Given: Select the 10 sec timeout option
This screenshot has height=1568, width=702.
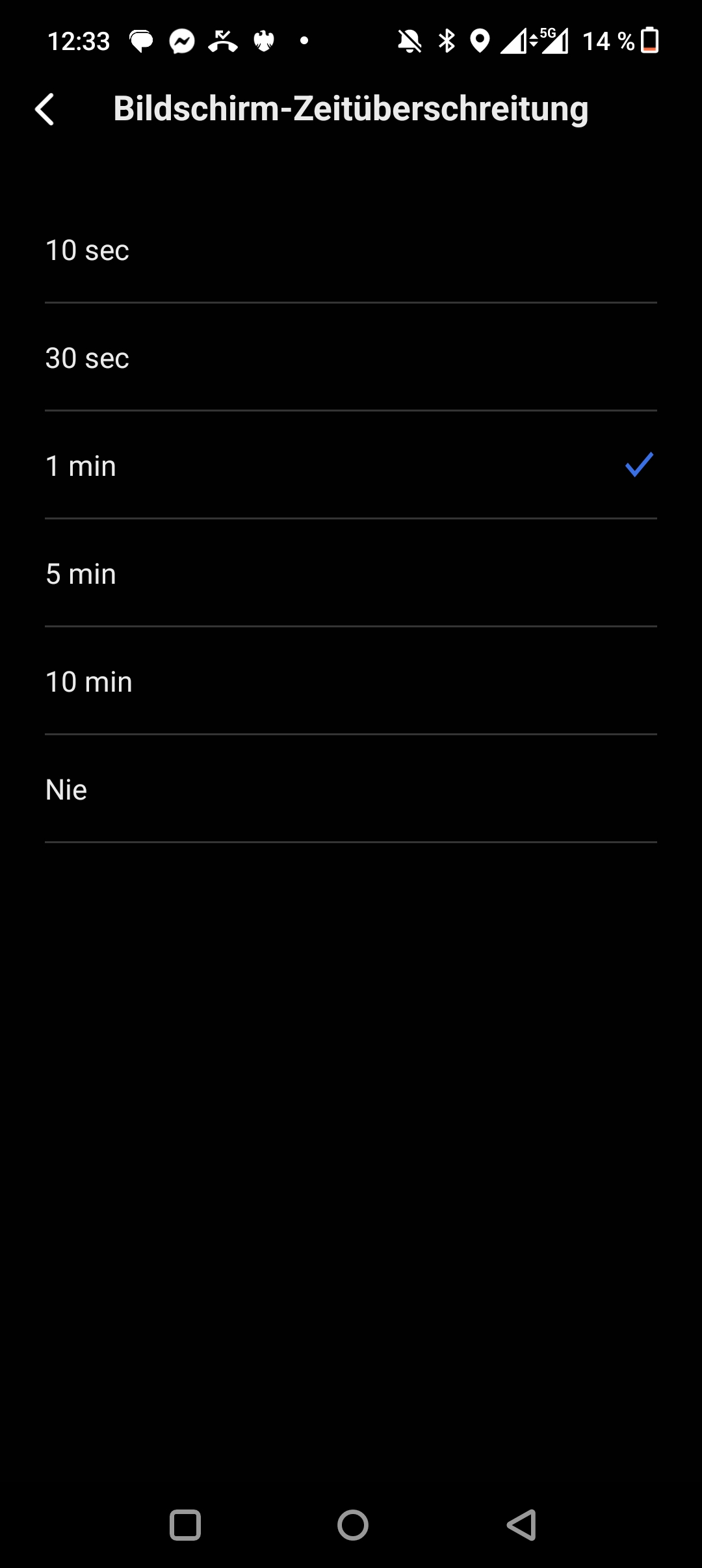Looking at the screenshot, I should click(351, 250).
